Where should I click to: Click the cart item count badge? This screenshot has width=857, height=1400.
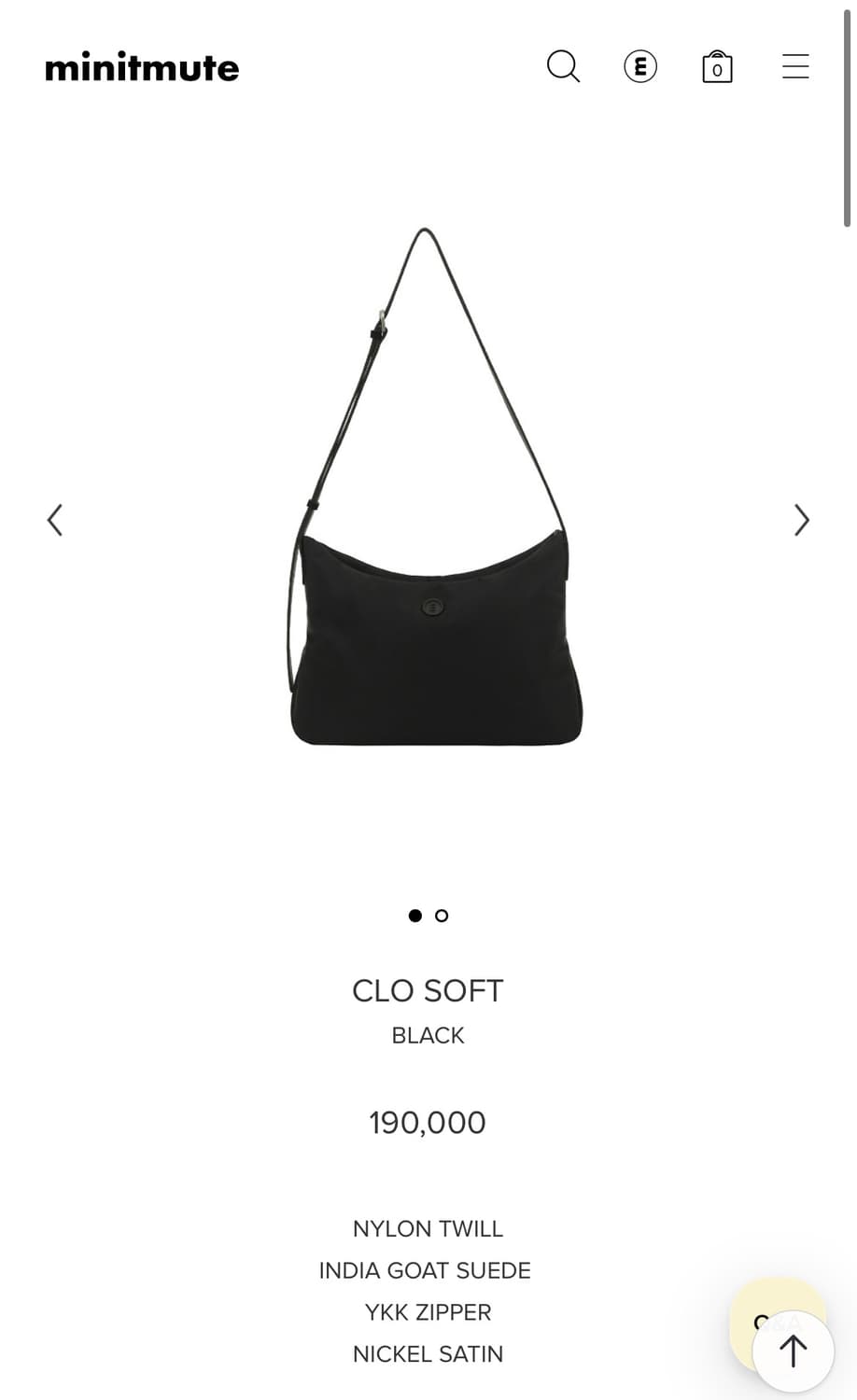tap(718, 70)
